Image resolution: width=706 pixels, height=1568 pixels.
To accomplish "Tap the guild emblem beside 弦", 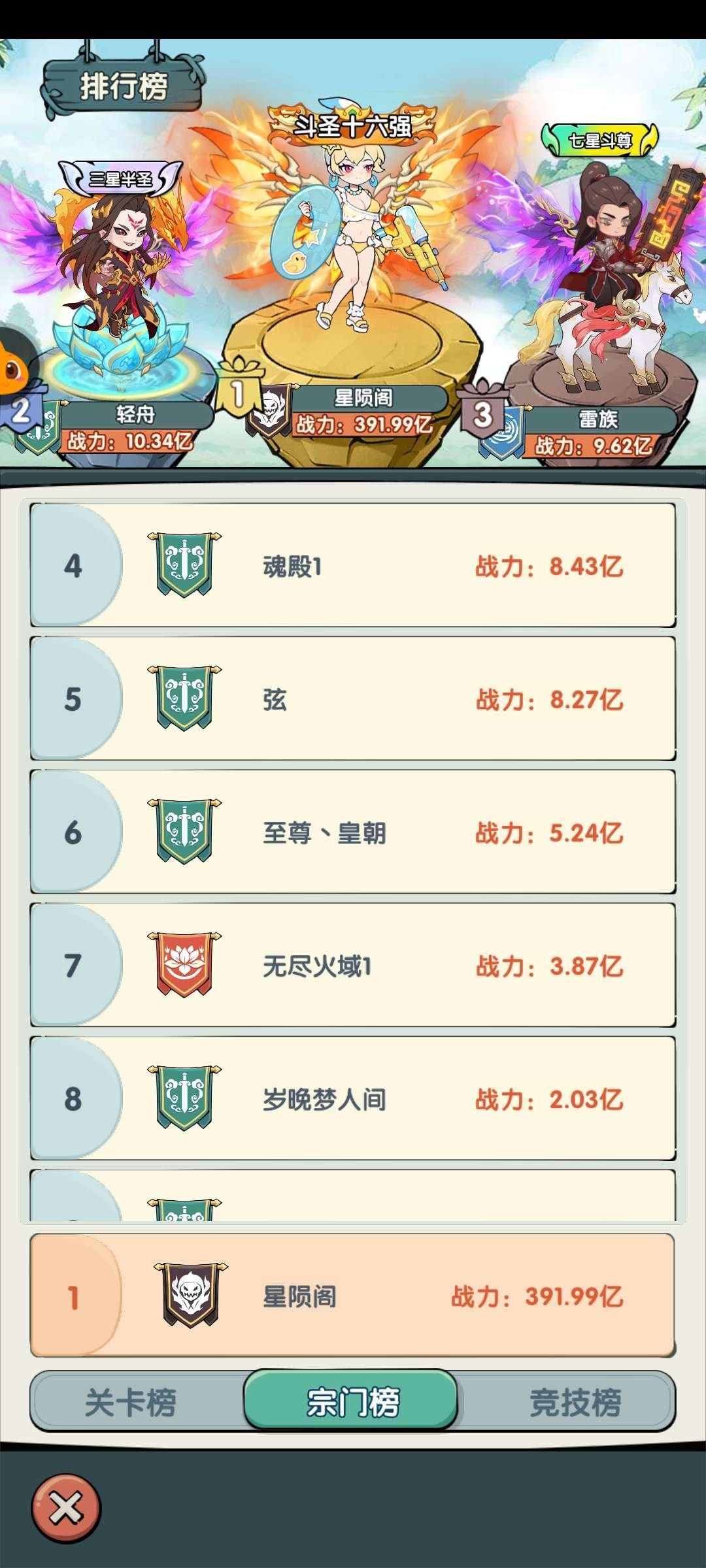I will [184, 696].
